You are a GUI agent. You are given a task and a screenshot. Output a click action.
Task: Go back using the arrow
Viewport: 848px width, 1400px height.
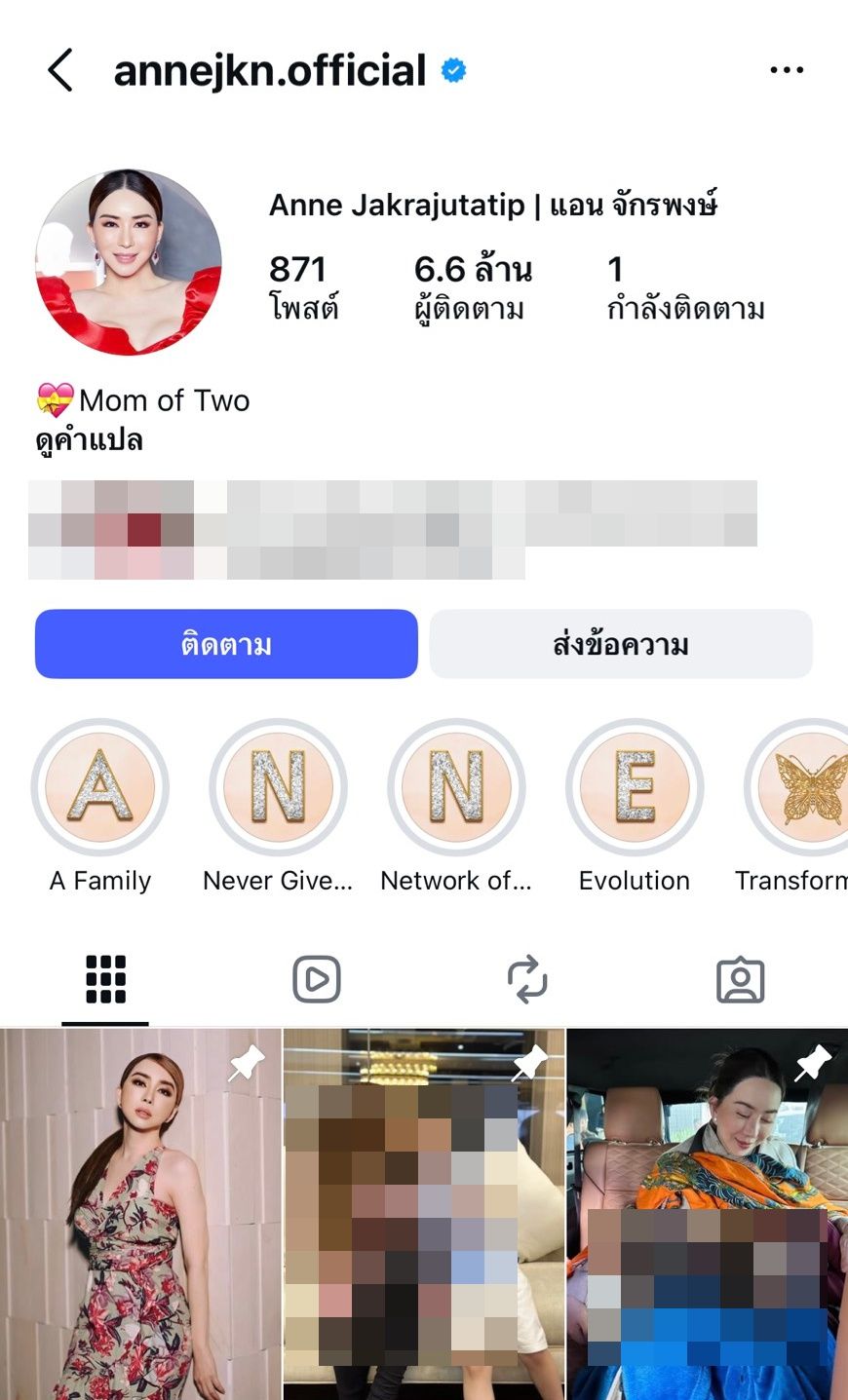click(60, 71)
